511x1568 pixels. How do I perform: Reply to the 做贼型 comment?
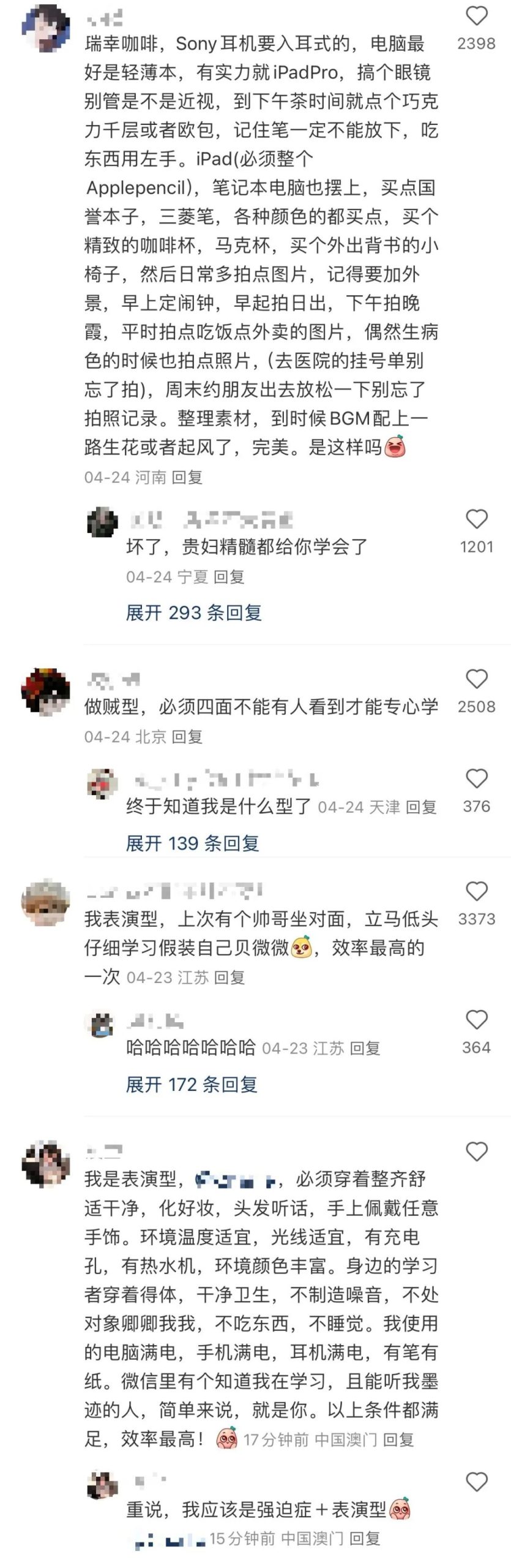pos(187,736)
